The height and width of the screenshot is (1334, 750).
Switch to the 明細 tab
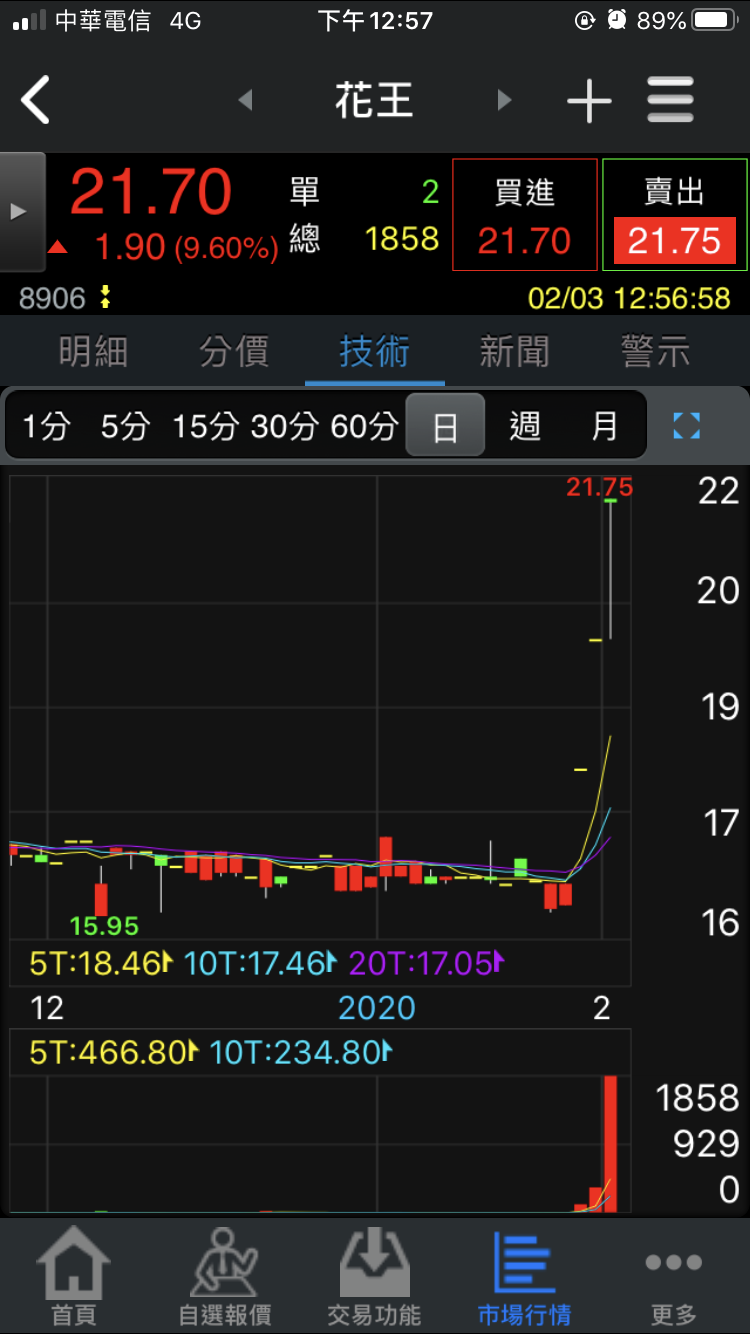click(93, 351)
